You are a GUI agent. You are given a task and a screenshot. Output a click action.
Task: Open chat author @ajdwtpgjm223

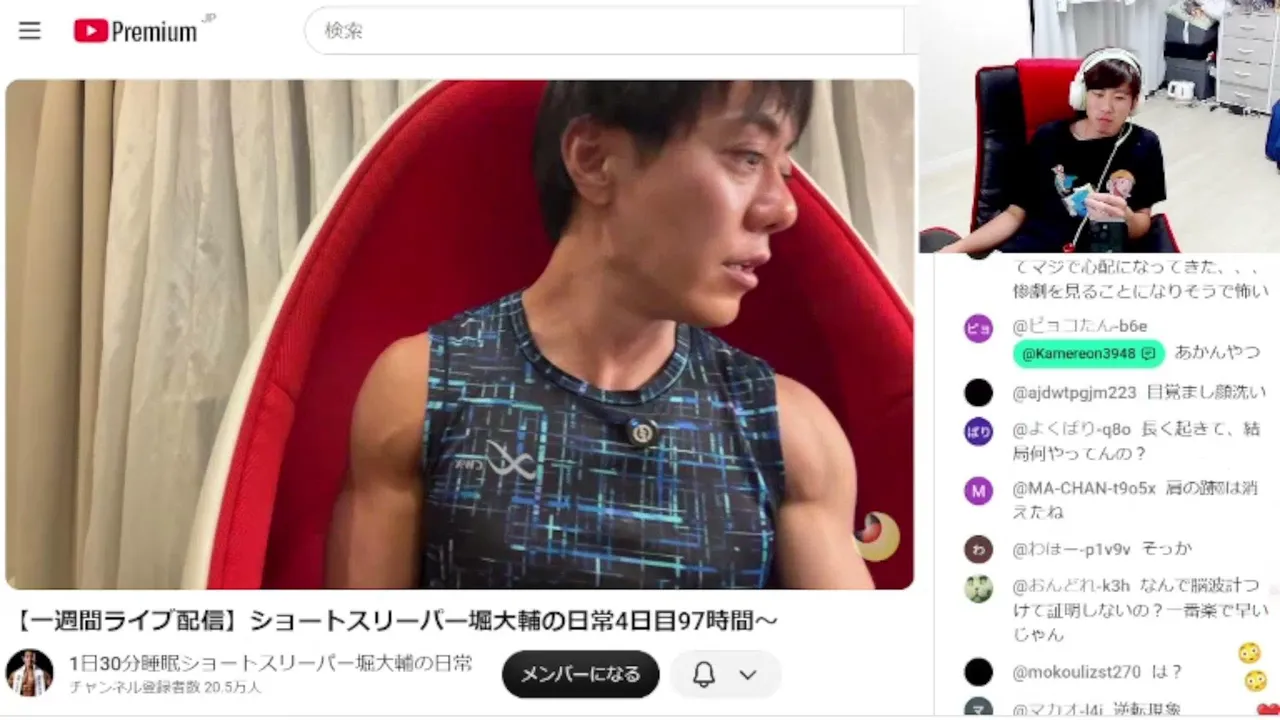tap(1074, 392)
